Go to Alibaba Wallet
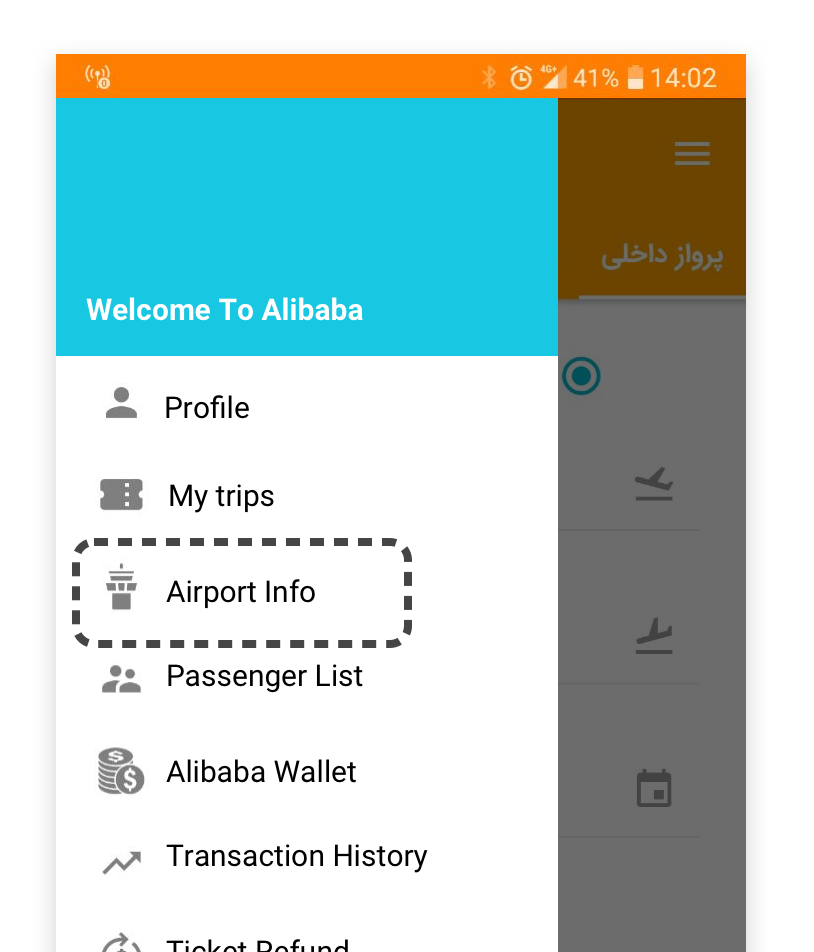Screen dimensions: 814x952 tap(262, 770)
